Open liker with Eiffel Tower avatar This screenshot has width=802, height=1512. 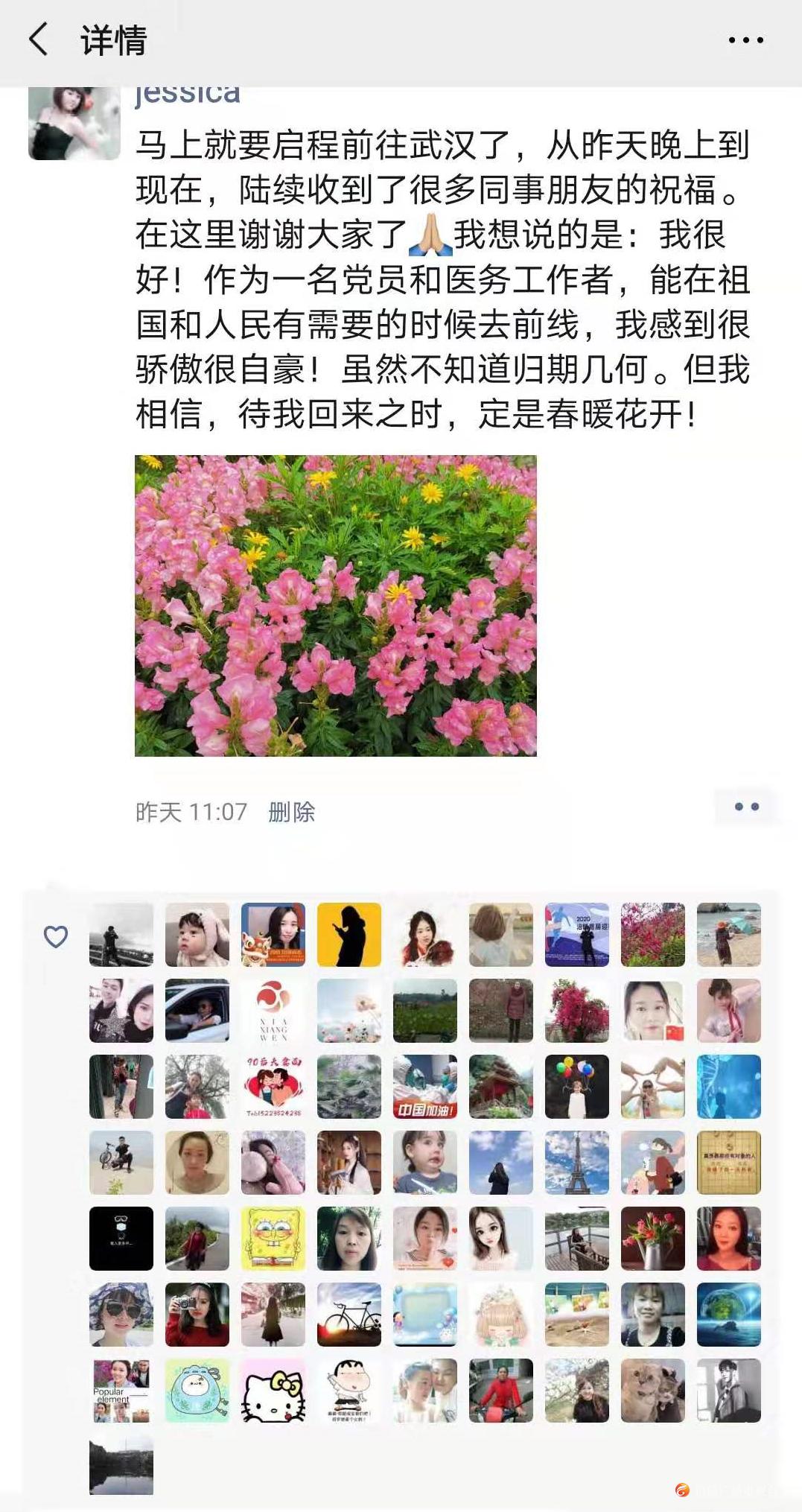pyautogui.click(x=576, y=1162)
